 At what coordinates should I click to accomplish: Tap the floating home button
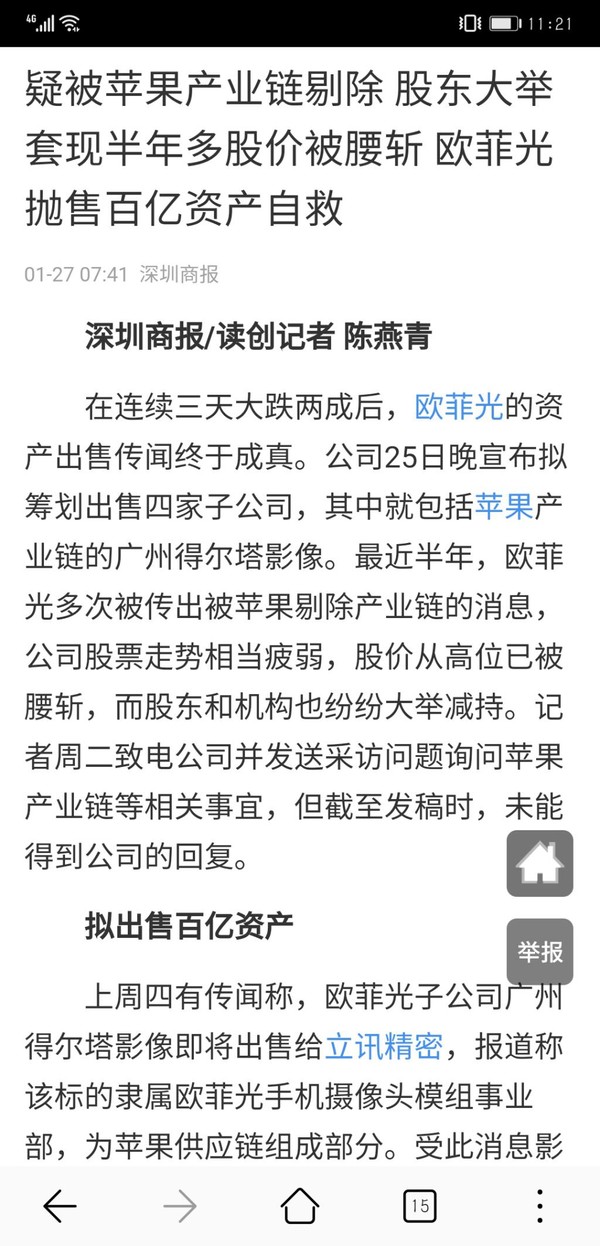coord(540,863)
